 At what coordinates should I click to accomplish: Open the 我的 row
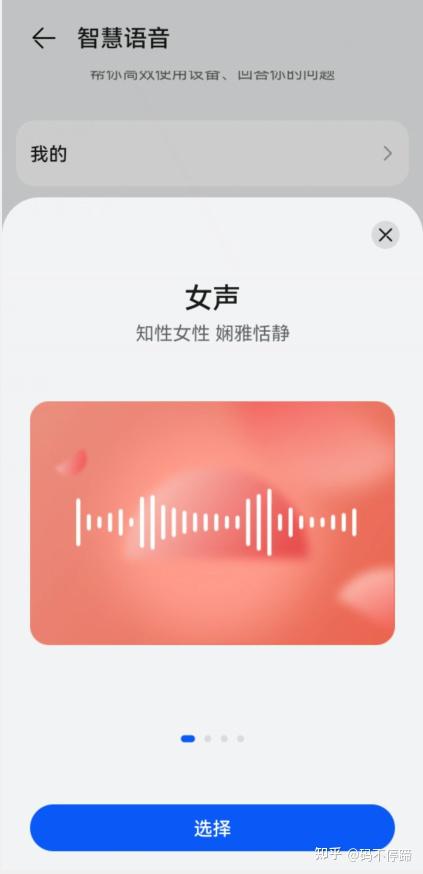(x=212, y=153)
